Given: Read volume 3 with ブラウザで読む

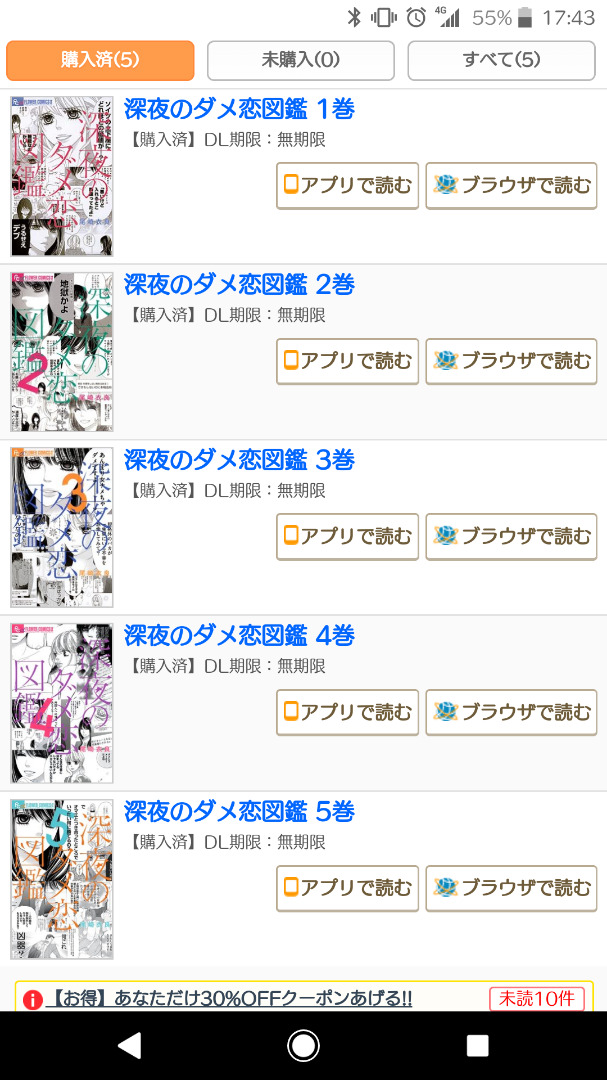Looking at the screenshot, I should coord(511,537).
